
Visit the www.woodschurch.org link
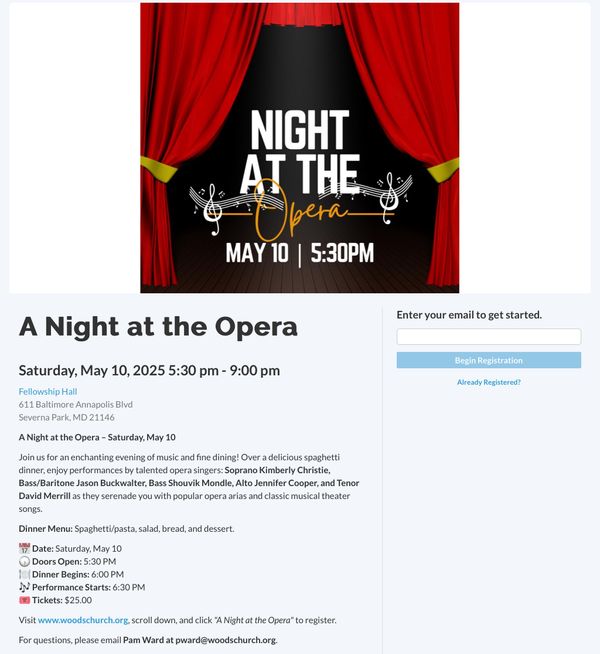tap(83, 620)
